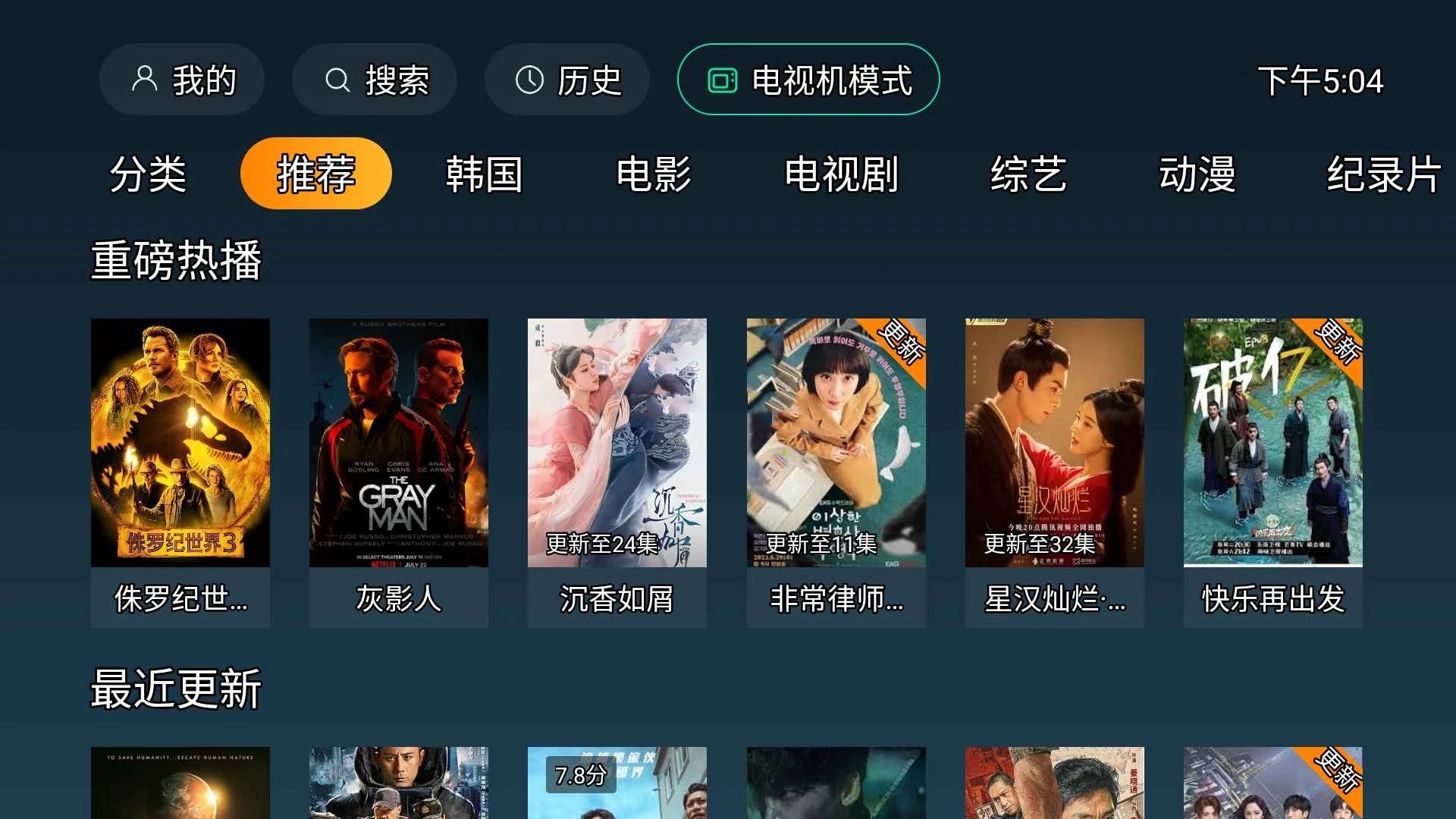Switch to the 韩国 tab
The image size is (1456, 819).
click(484, 174)
